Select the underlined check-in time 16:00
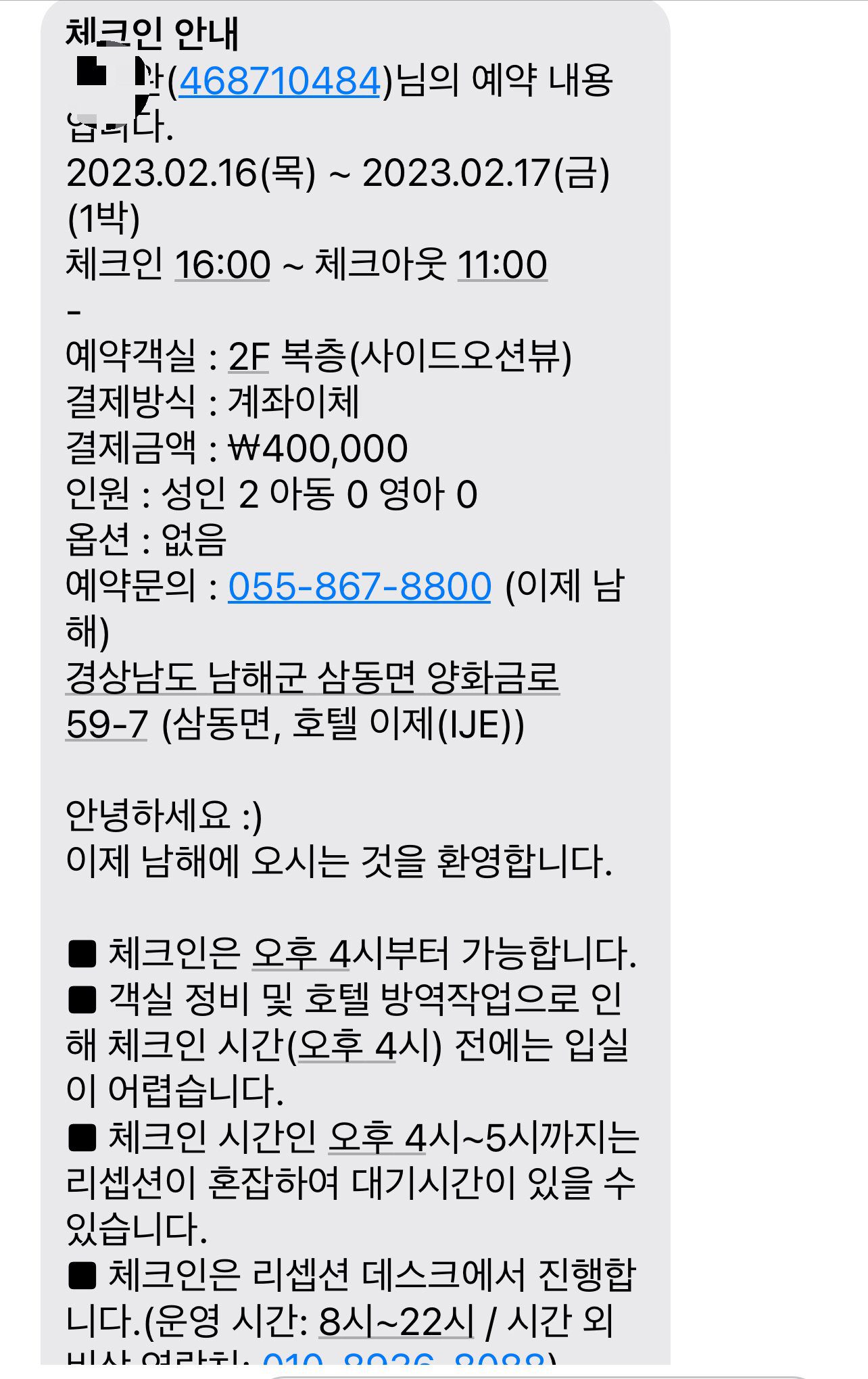This screenshot has height=1379, width=868. pos(222,264)
